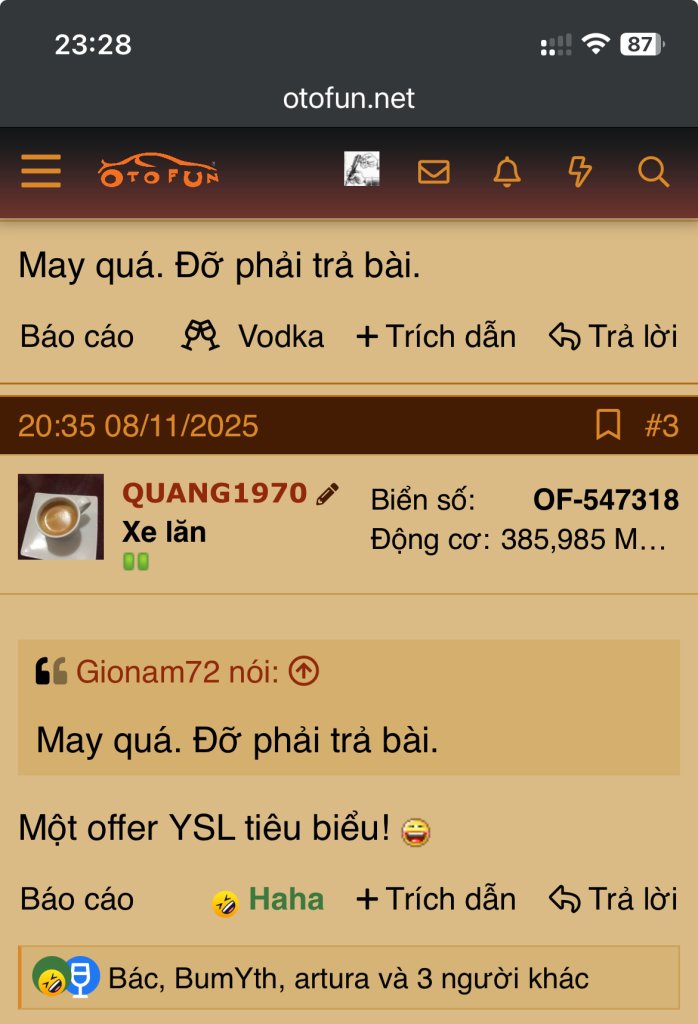
Task: Open the private messages inbox
Action: tap(433, 172)
